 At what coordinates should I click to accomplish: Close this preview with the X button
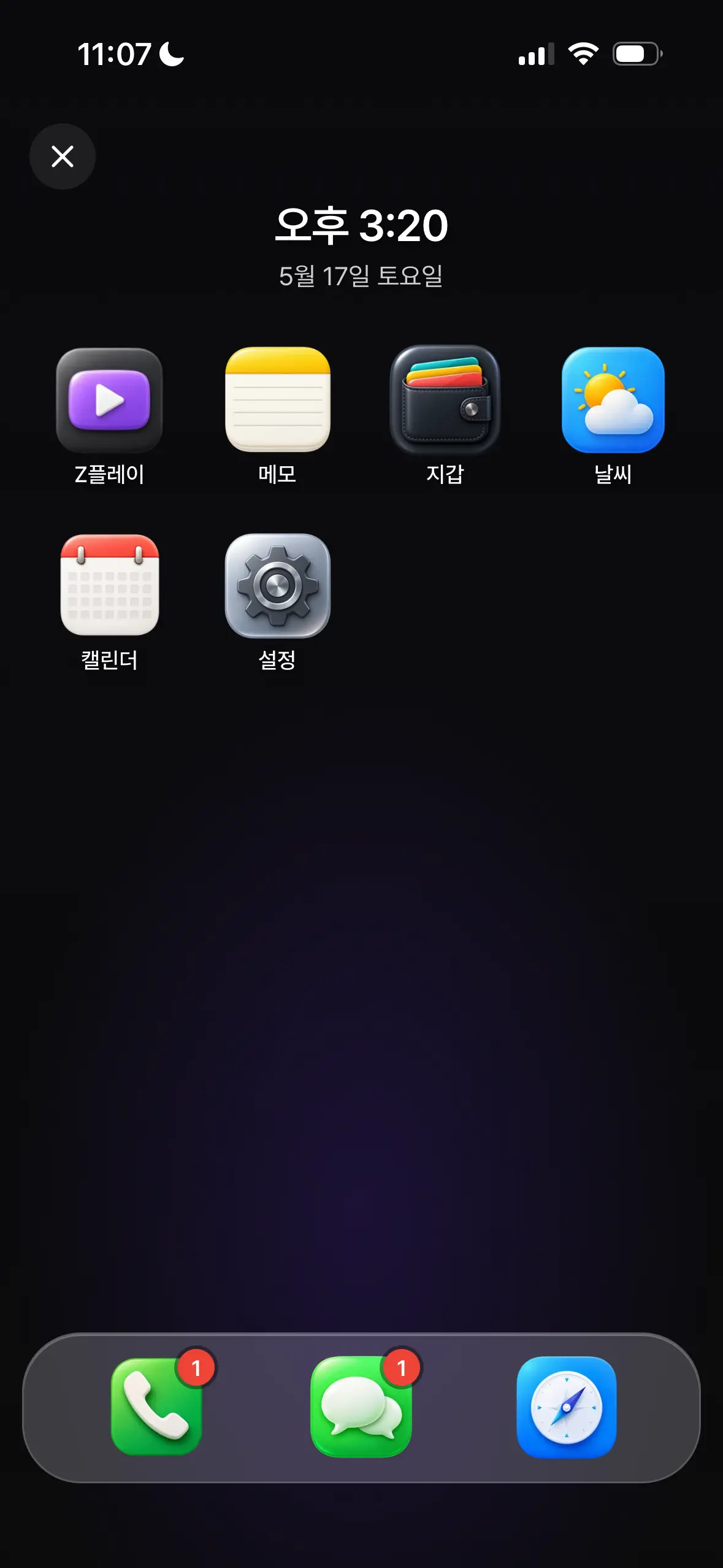click(63, 156)
